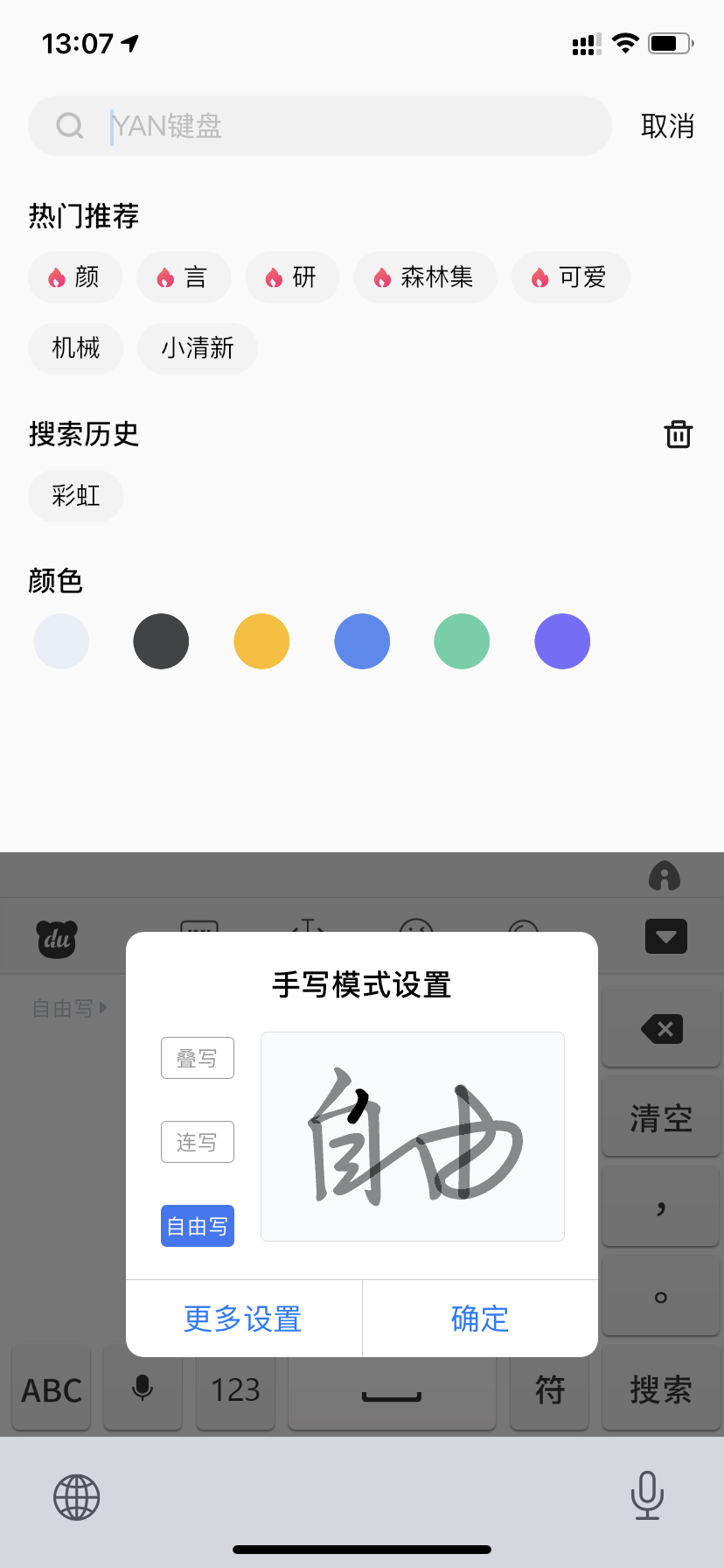Open the du bear logo menu
This screenshot has width=724, height=1568.
[56, 938]
